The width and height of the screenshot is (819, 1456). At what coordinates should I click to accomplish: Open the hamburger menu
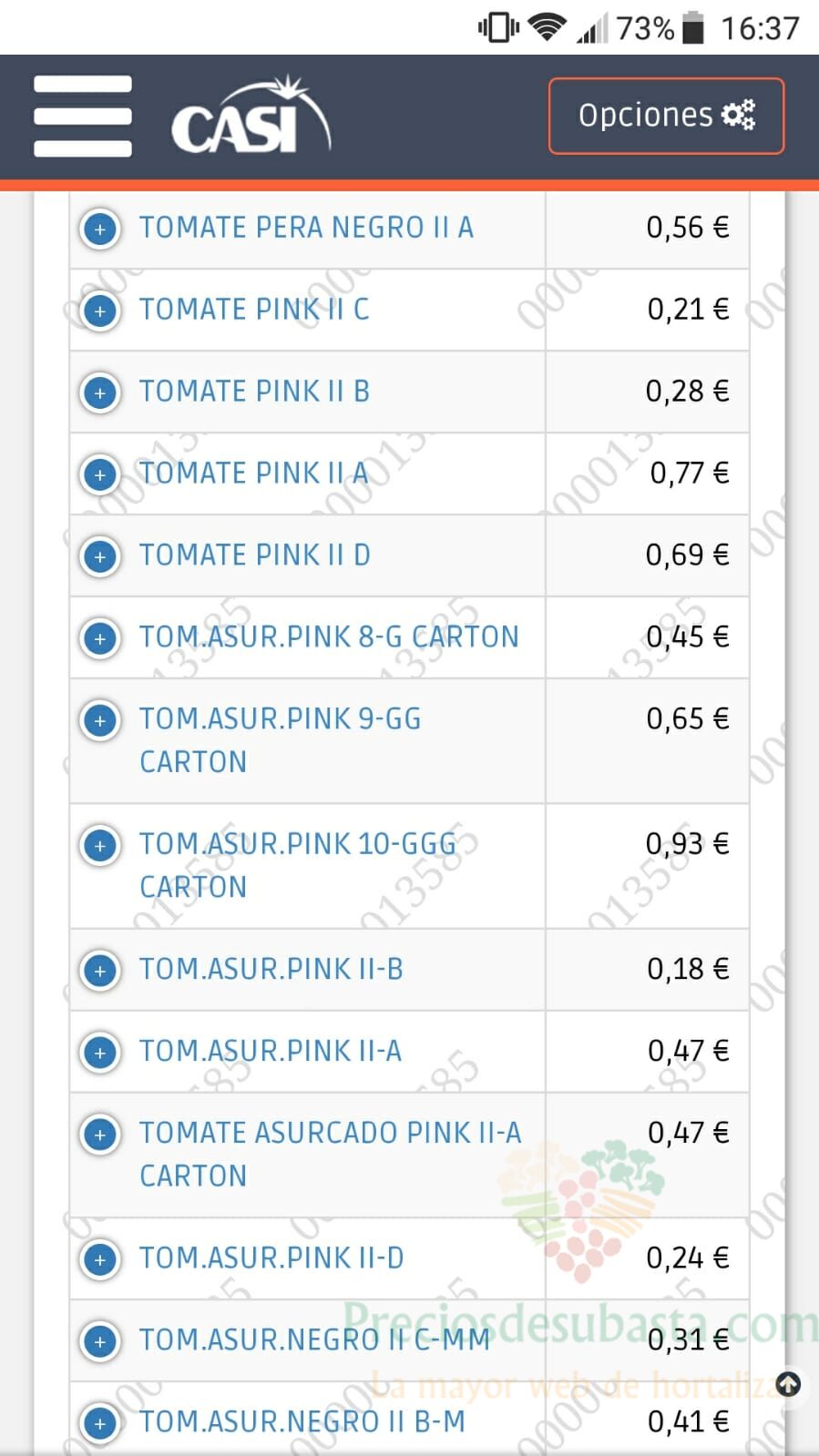coord(83,117)
